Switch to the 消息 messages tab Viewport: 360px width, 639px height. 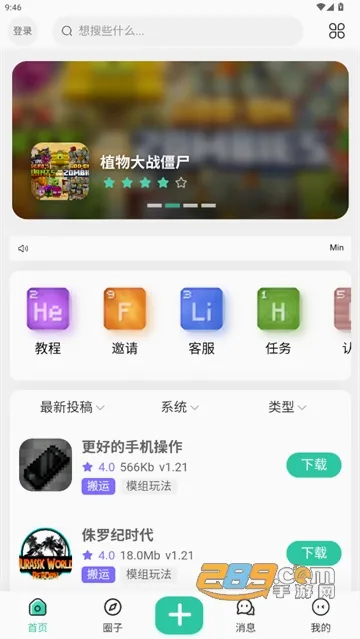[245, 615]
